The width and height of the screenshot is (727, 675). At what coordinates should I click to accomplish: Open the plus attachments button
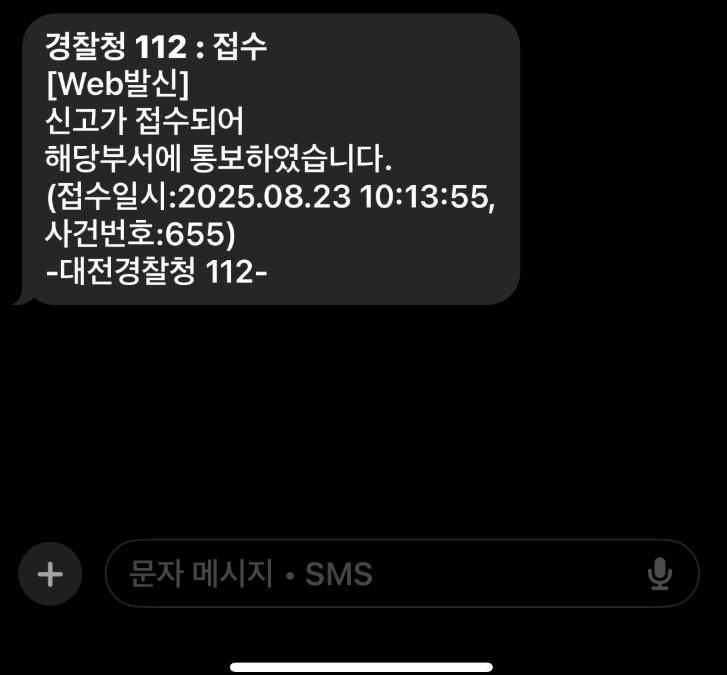[49, 574]
